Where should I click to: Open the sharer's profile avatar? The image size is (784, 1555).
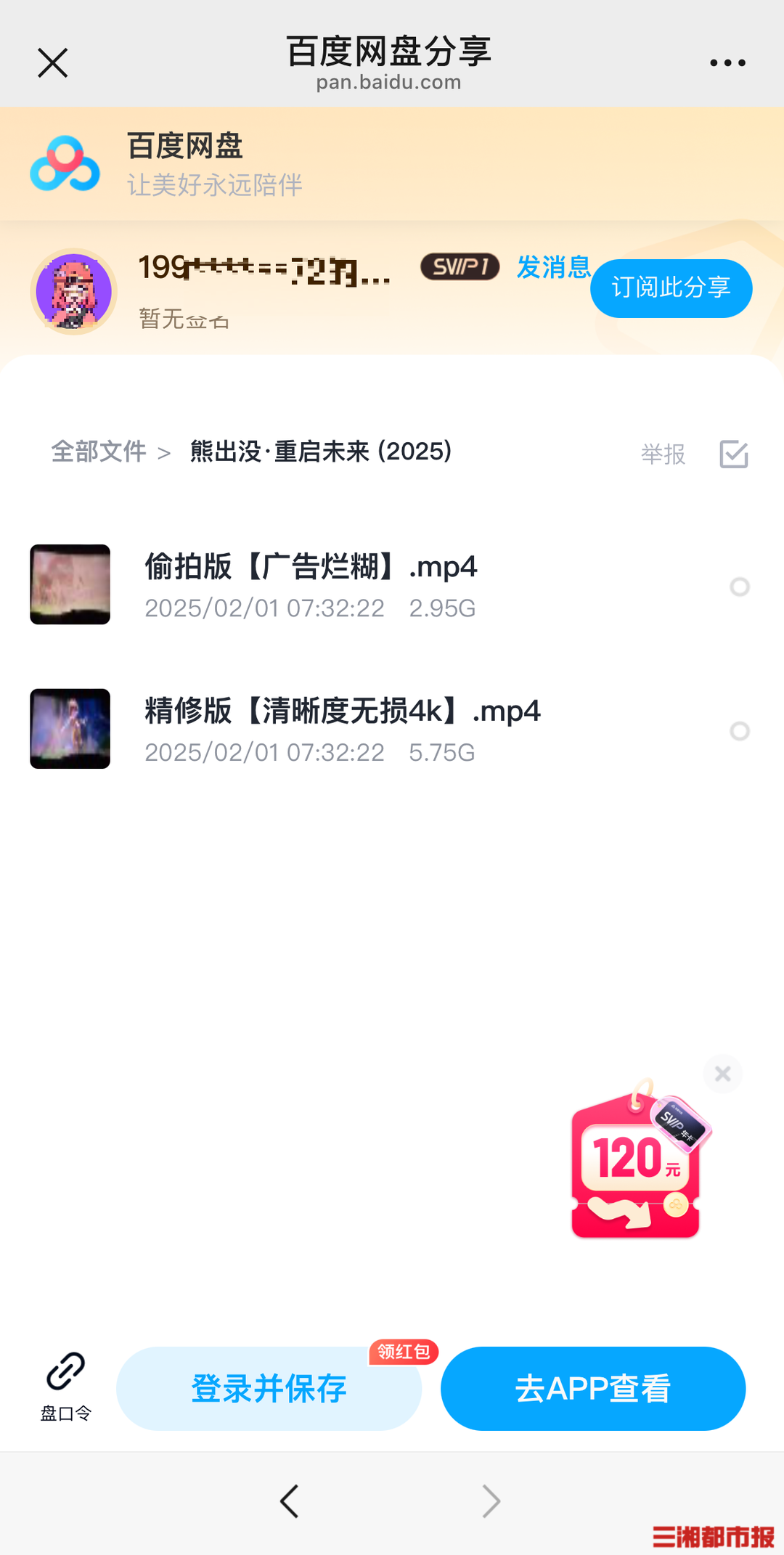73,291
